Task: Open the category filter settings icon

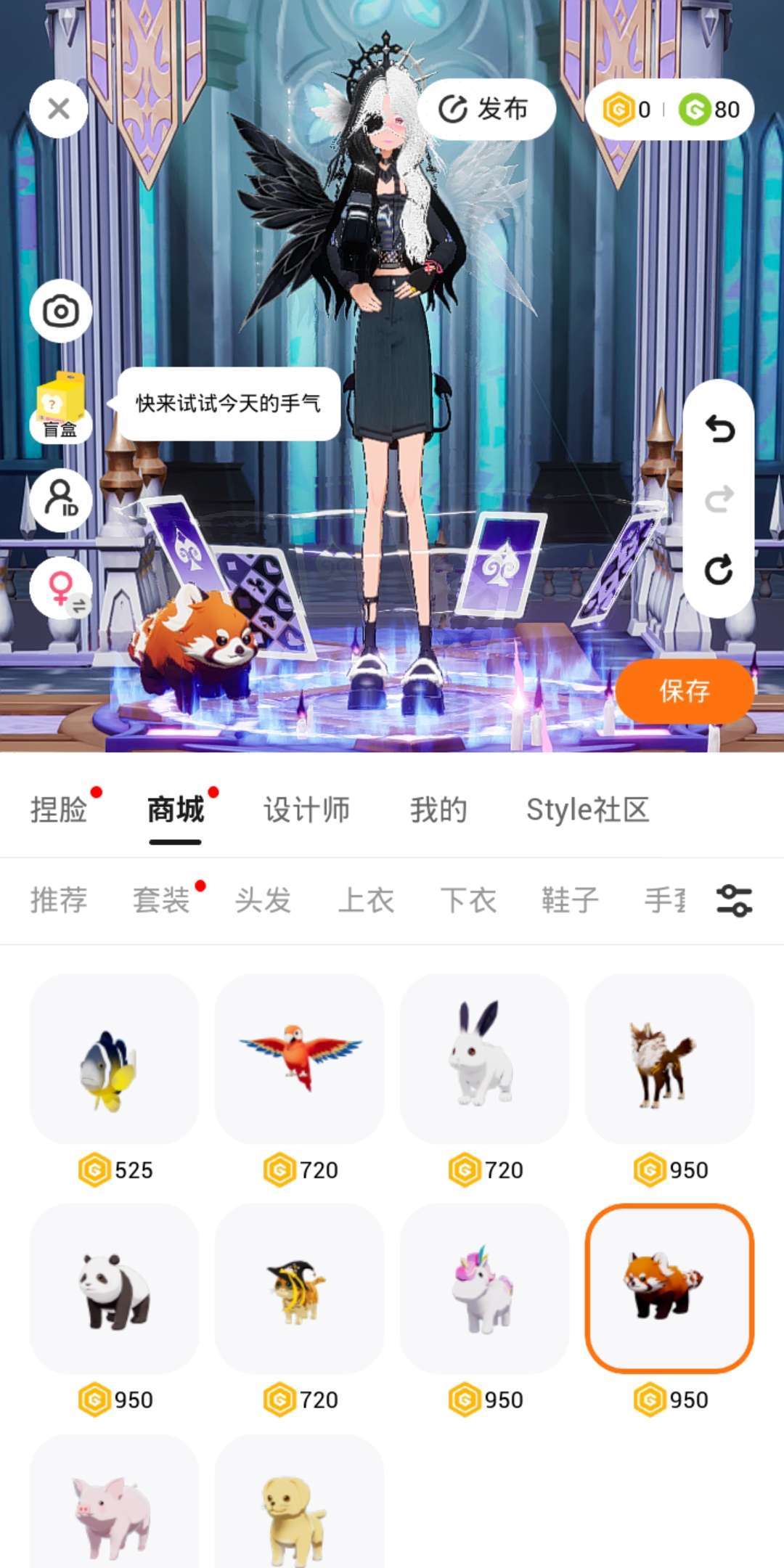Action: coord(734,900)
